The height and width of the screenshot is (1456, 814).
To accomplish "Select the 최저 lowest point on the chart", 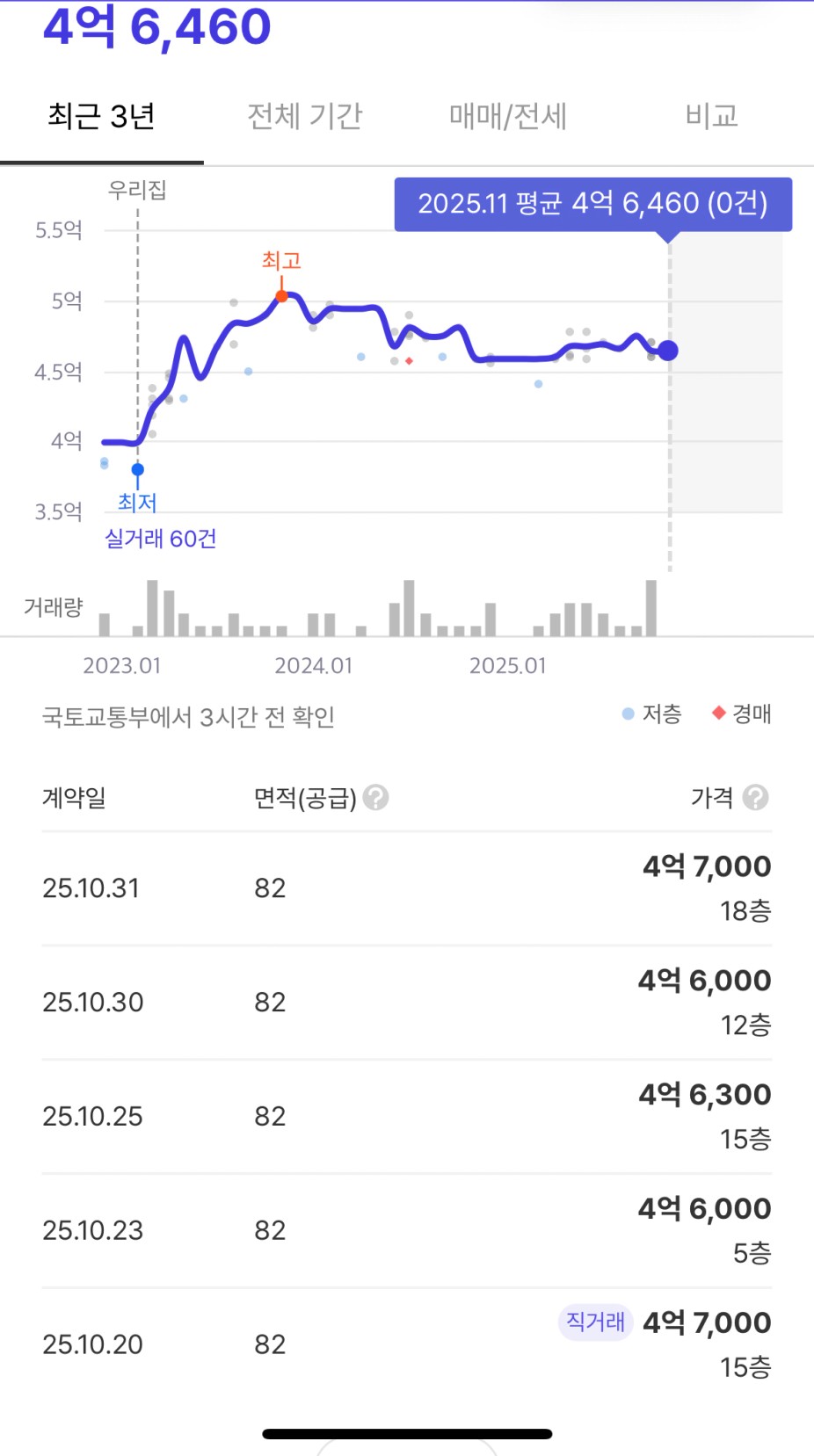I will 138,470.
